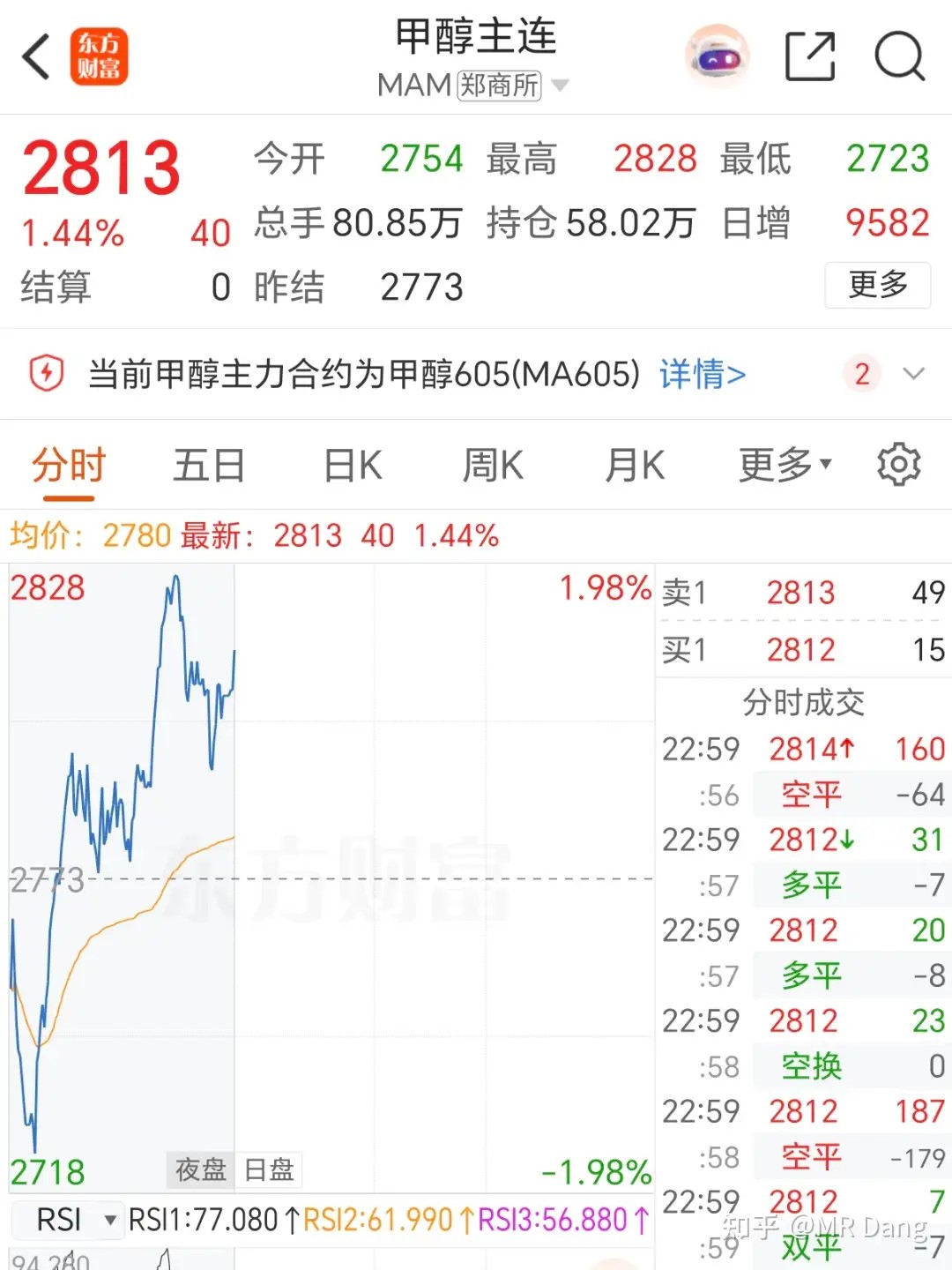The height and width of the screenshot is (1270, 952).
Task: Click the orange average price line value 2780
Action: pos(136,534)
